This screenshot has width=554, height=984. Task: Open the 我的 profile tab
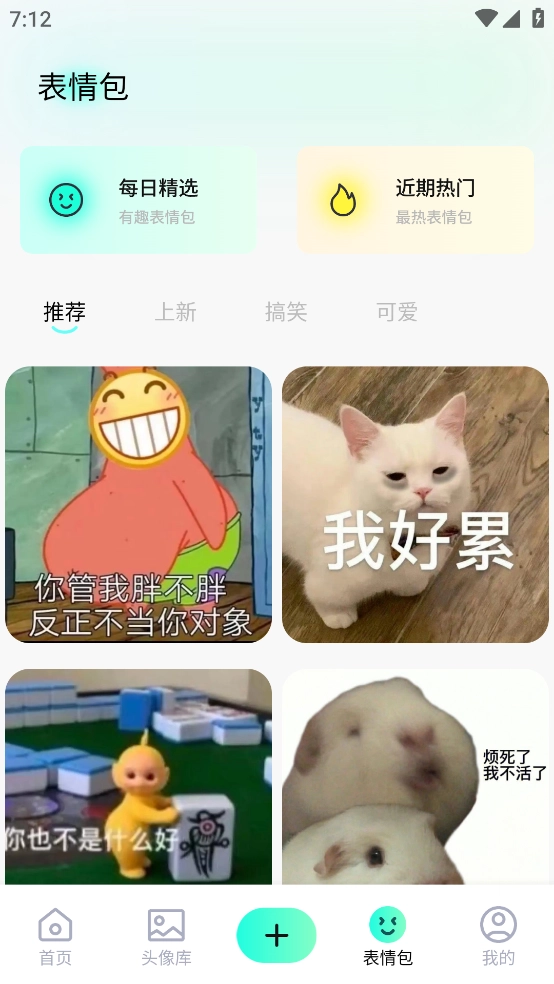point(498,936)
